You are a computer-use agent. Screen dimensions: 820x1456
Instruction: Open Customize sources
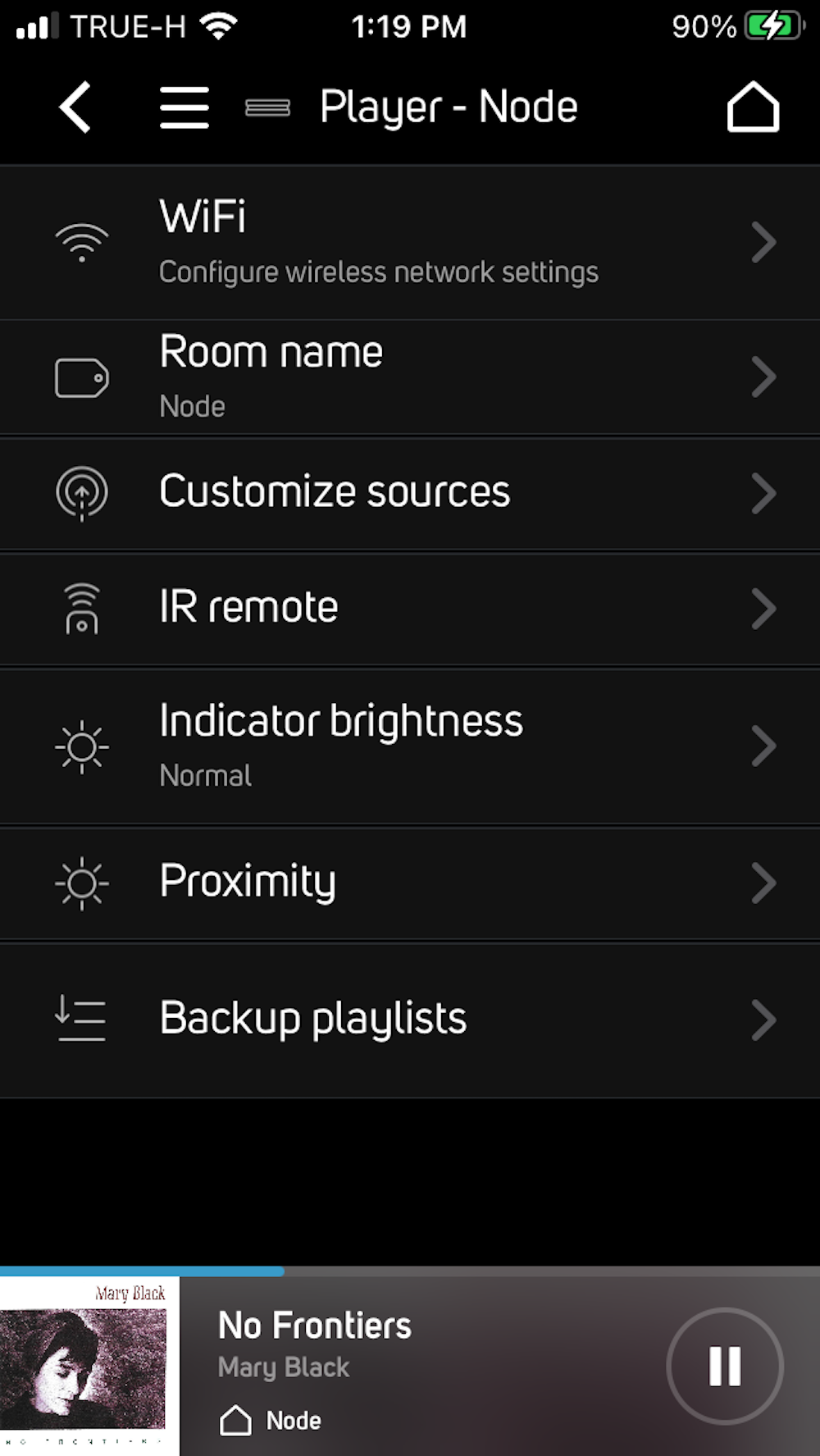[x=410, y=494]
